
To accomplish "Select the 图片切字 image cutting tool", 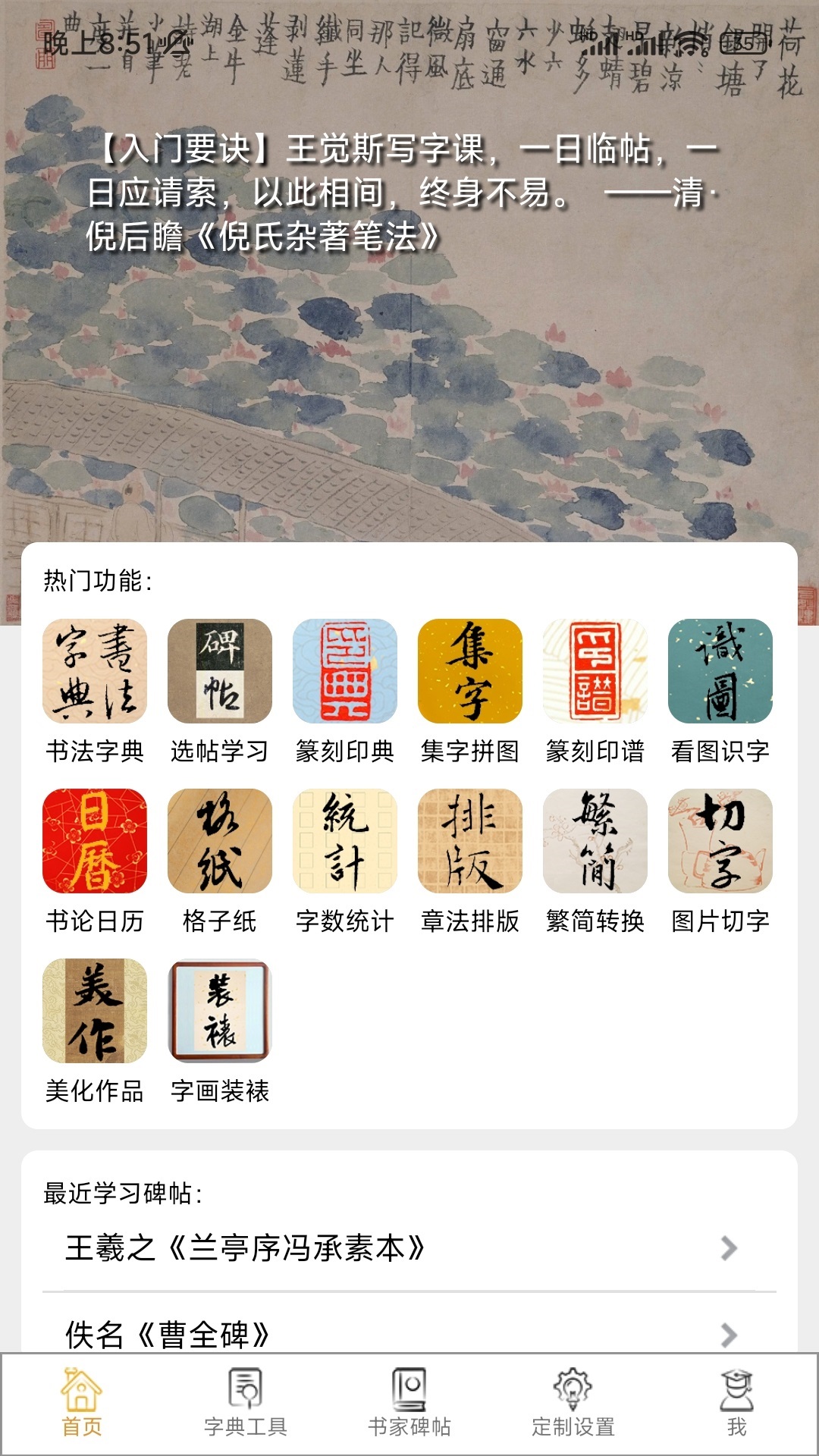I will (x=719, y=842).
